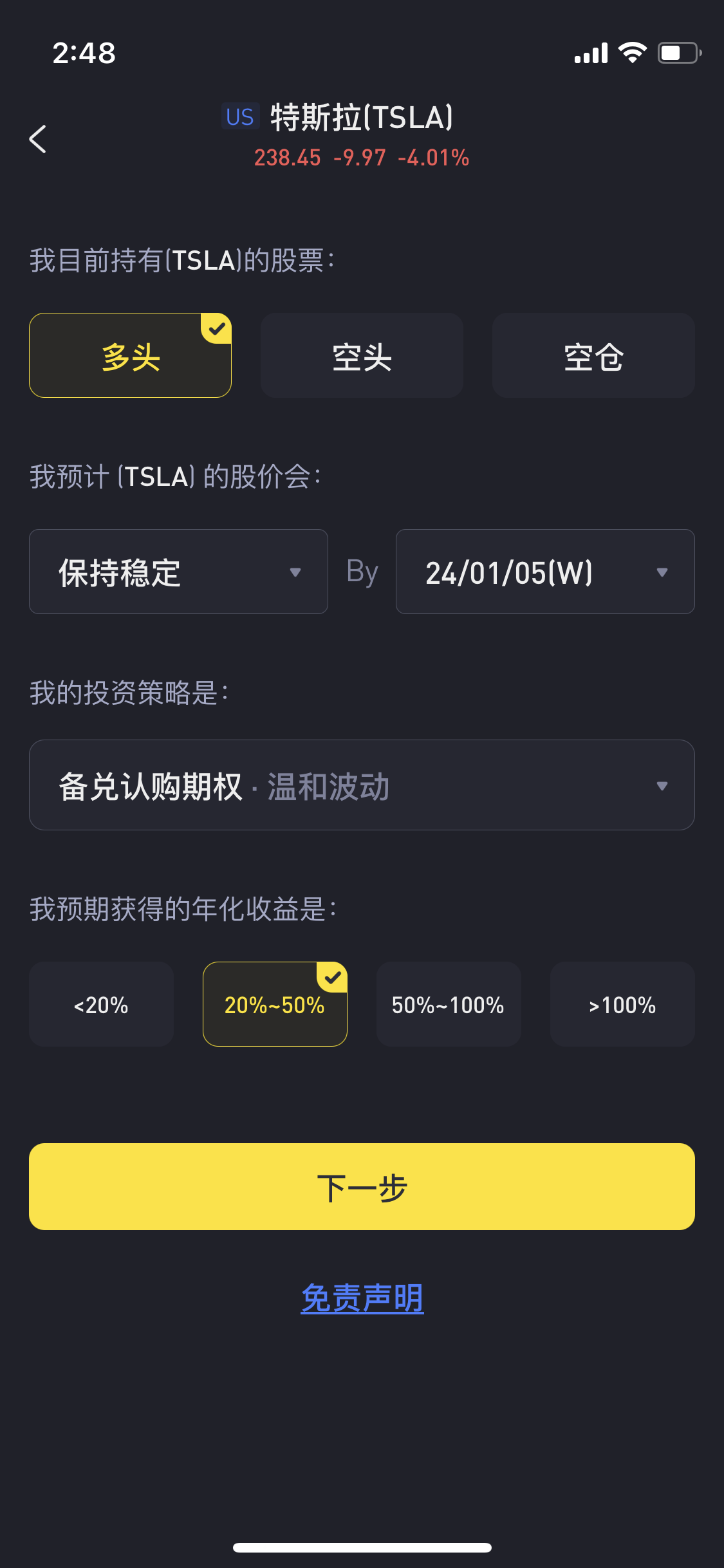Image resolution: width=724 pixels, height=1568 pixels.
Task: Select the <20% annualized return option
Action: click(x=101, y=1004)
